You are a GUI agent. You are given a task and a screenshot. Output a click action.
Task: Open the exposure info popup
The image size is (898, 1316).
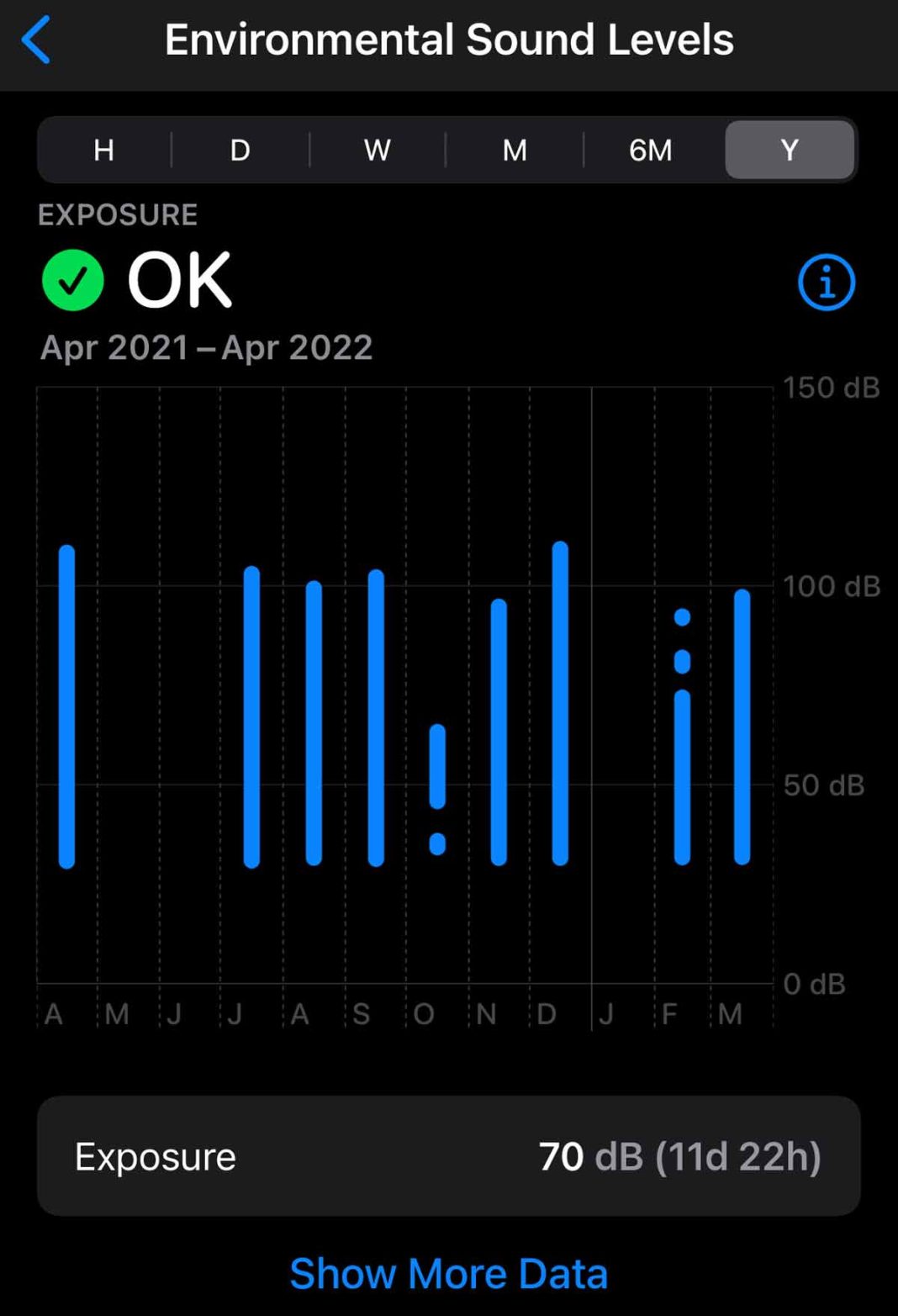[826, 283]
